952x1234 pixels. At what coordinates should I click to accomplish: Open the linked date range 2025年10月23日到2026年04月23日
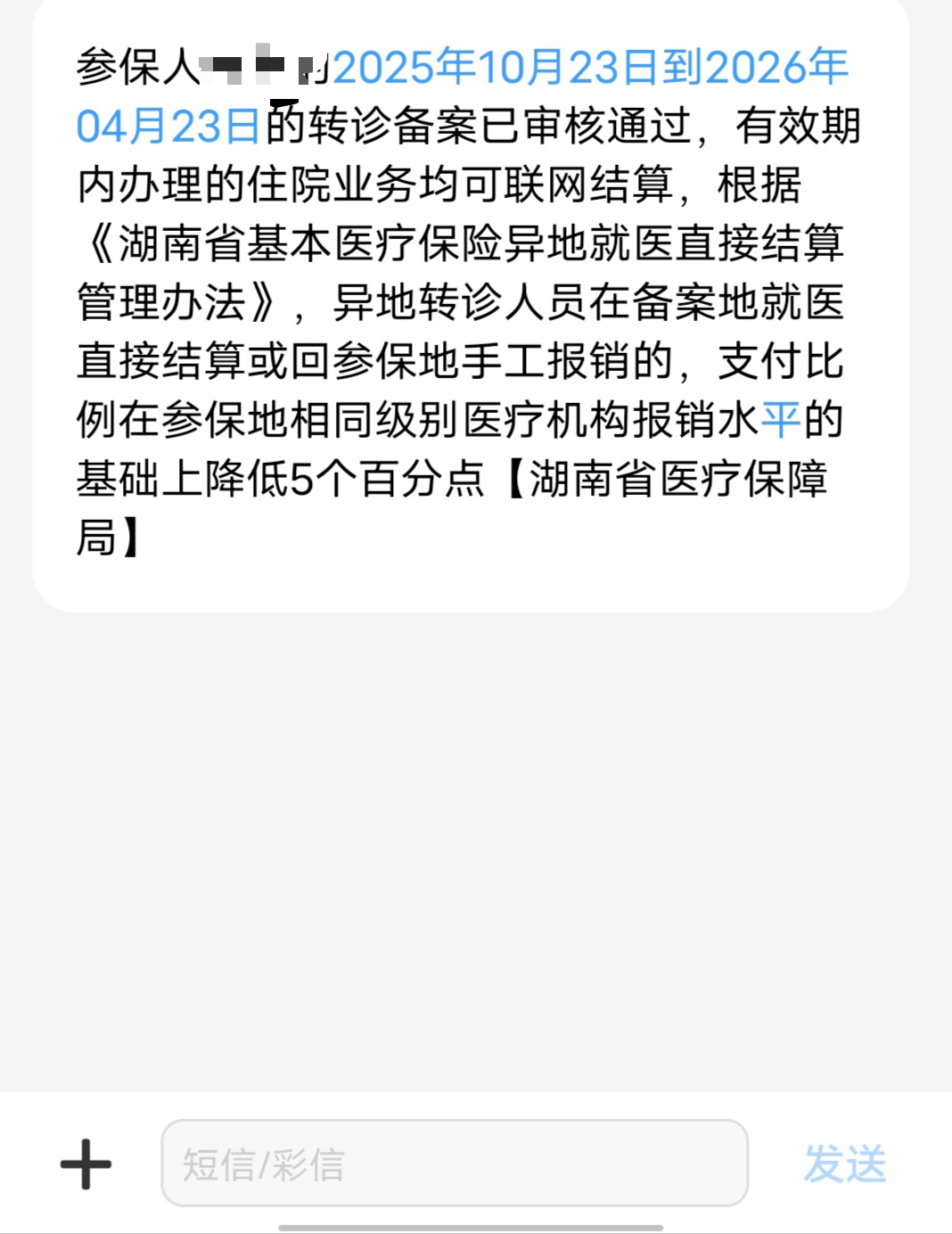point(588,68)
